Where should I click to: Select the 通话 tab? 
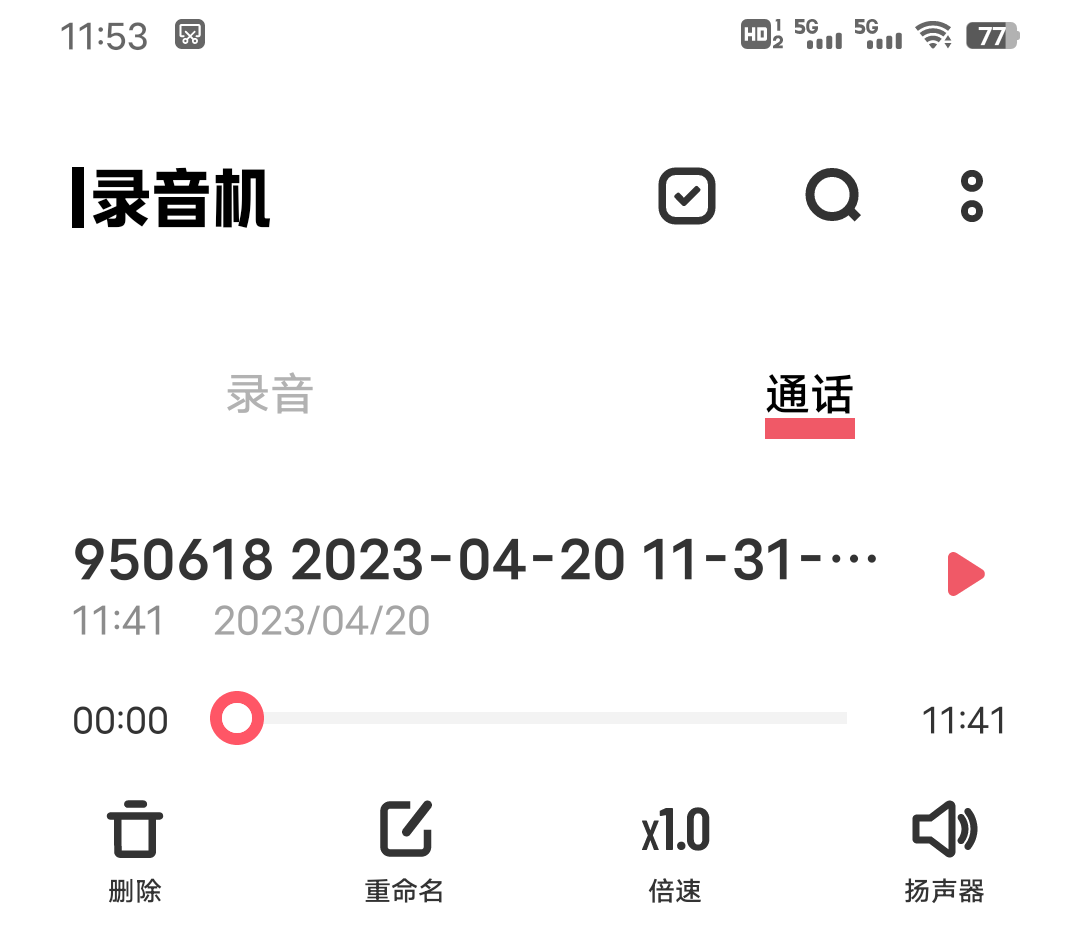click(x=809, y=397)
